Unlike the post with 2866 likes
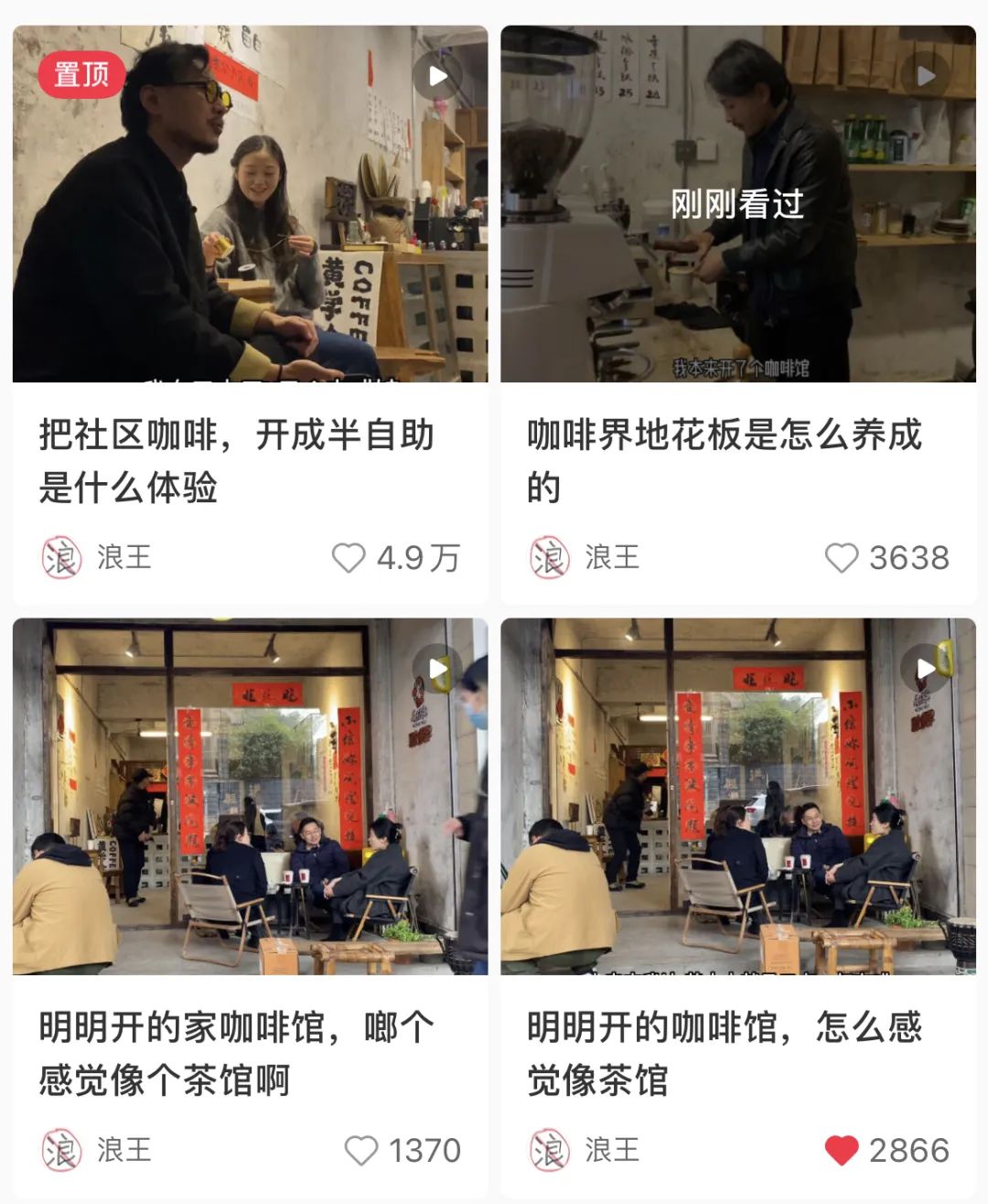988x1204 pixels. pyautogui.click(x=842, y=1150)
